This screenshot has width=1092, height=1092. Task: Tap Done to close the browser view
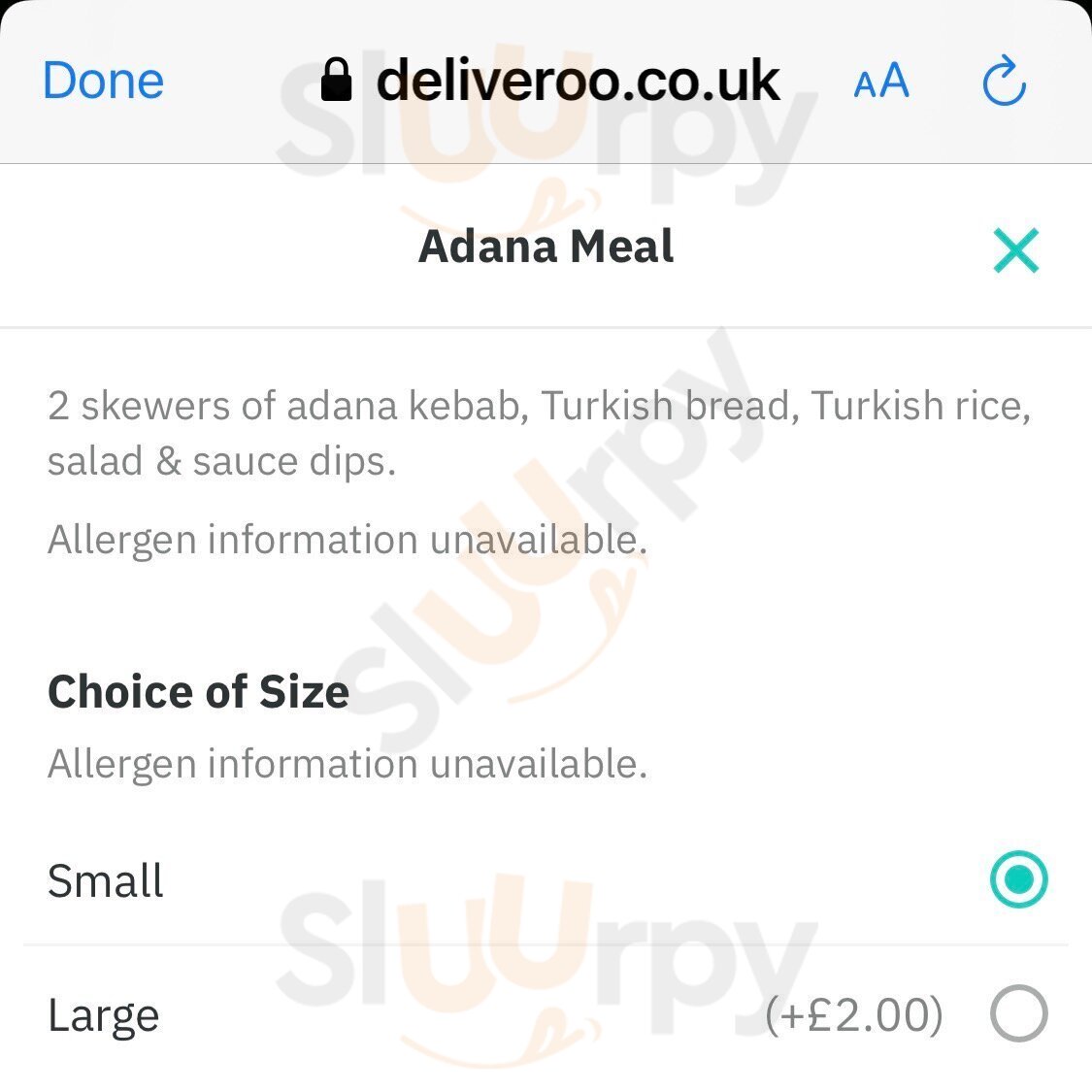103,81
